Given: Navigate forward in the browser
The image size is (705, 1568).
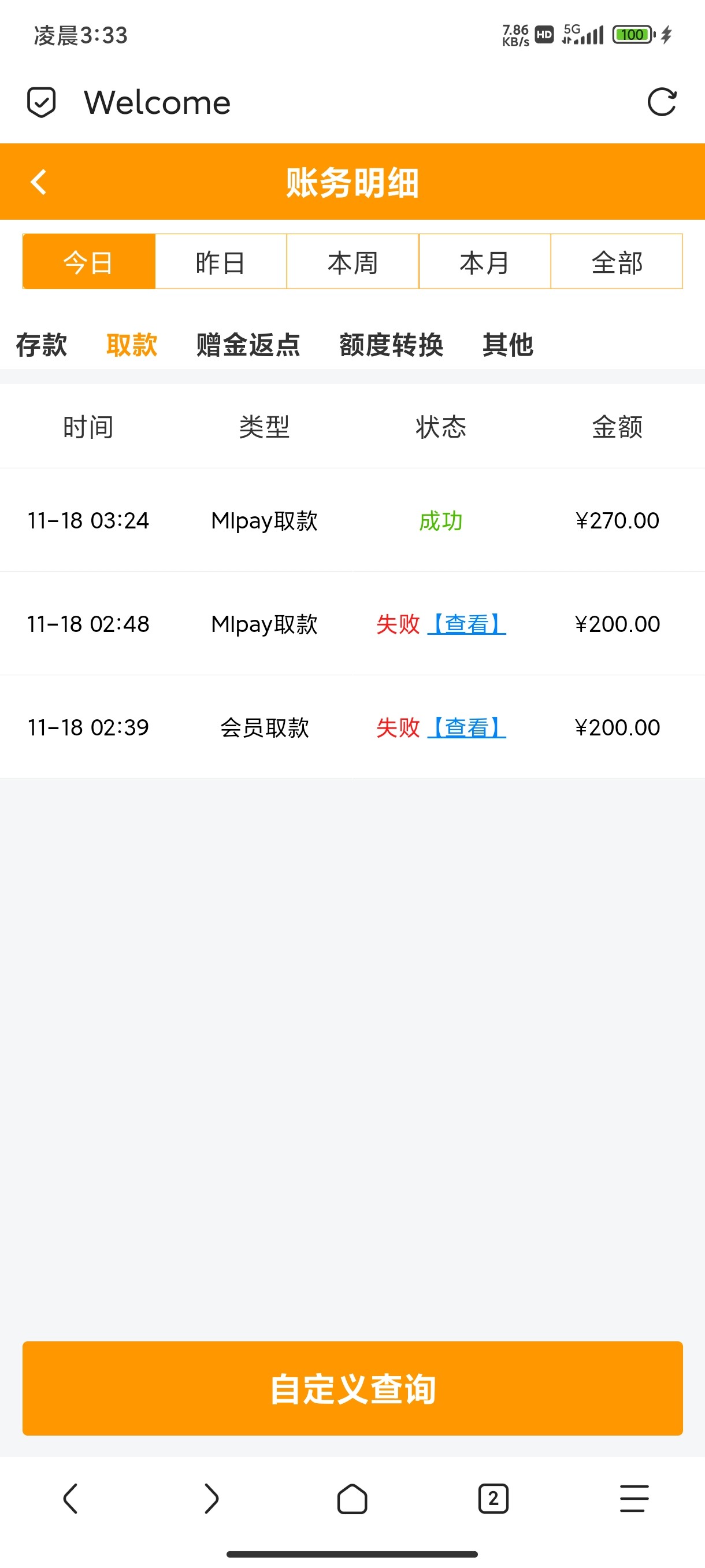Looking at the screenshot, I should 211,1498.
